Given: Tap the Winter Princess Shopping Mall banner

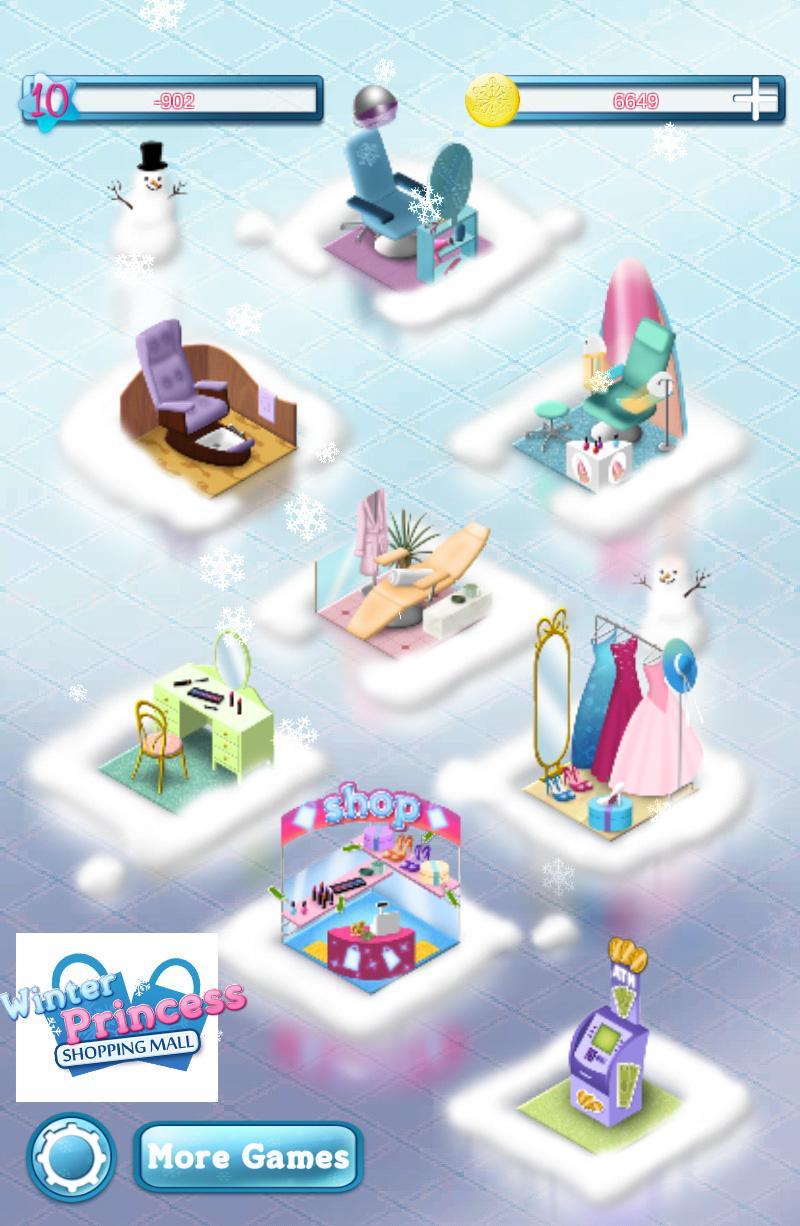Looking at the screenshot, I should 117,1017.
